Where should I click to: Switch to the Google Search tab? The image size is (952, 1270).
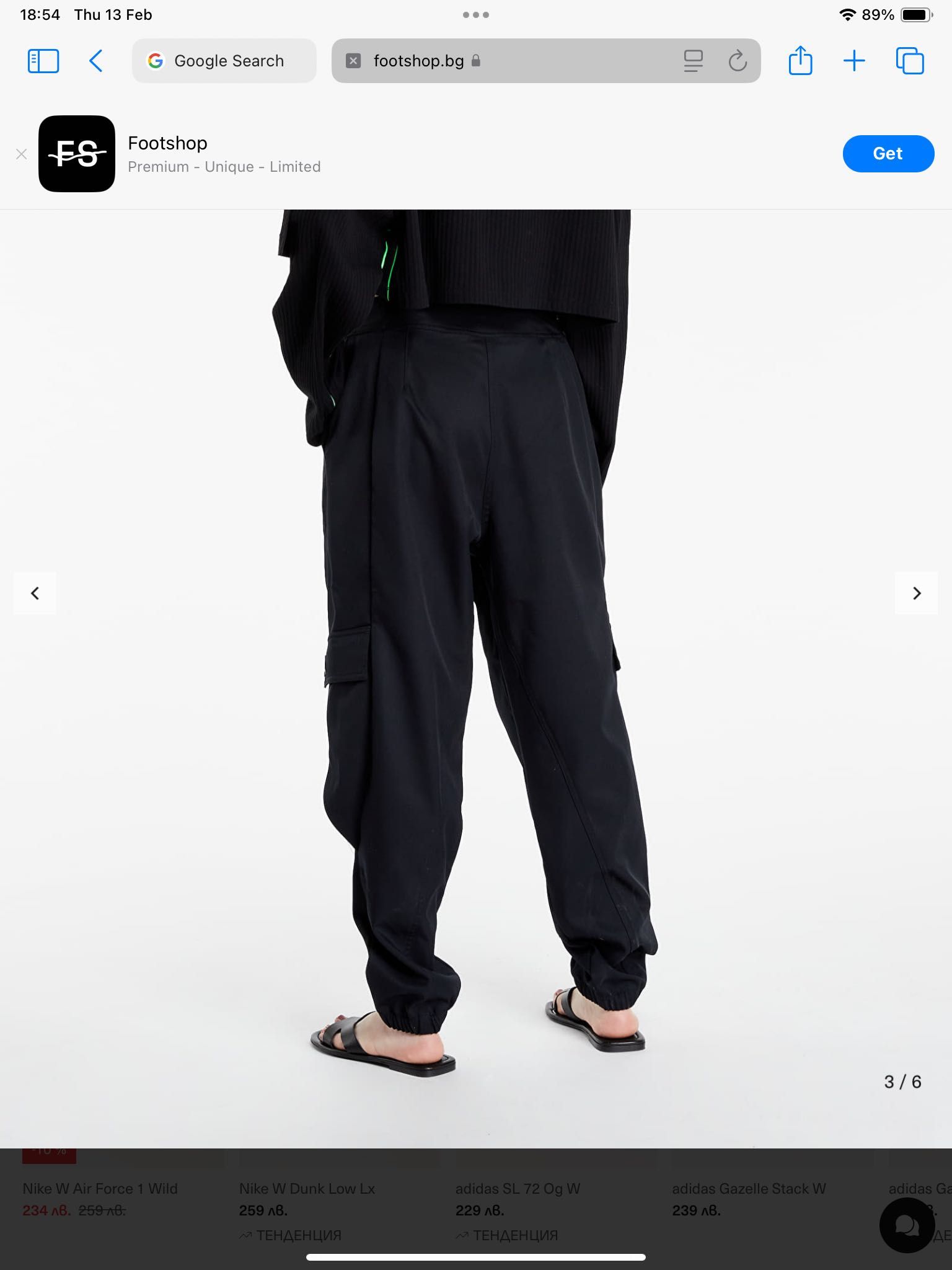tap(224, 61)
